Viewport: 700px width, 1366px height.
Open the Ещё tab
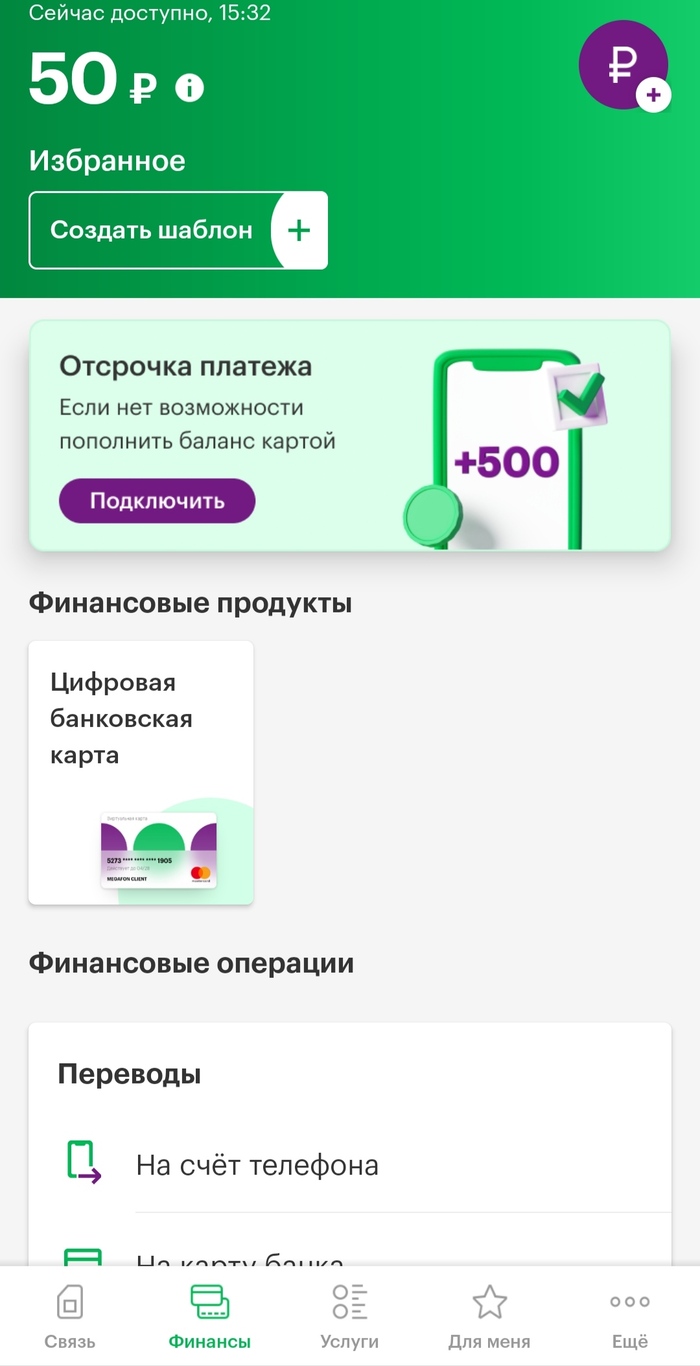(630, 1316)
